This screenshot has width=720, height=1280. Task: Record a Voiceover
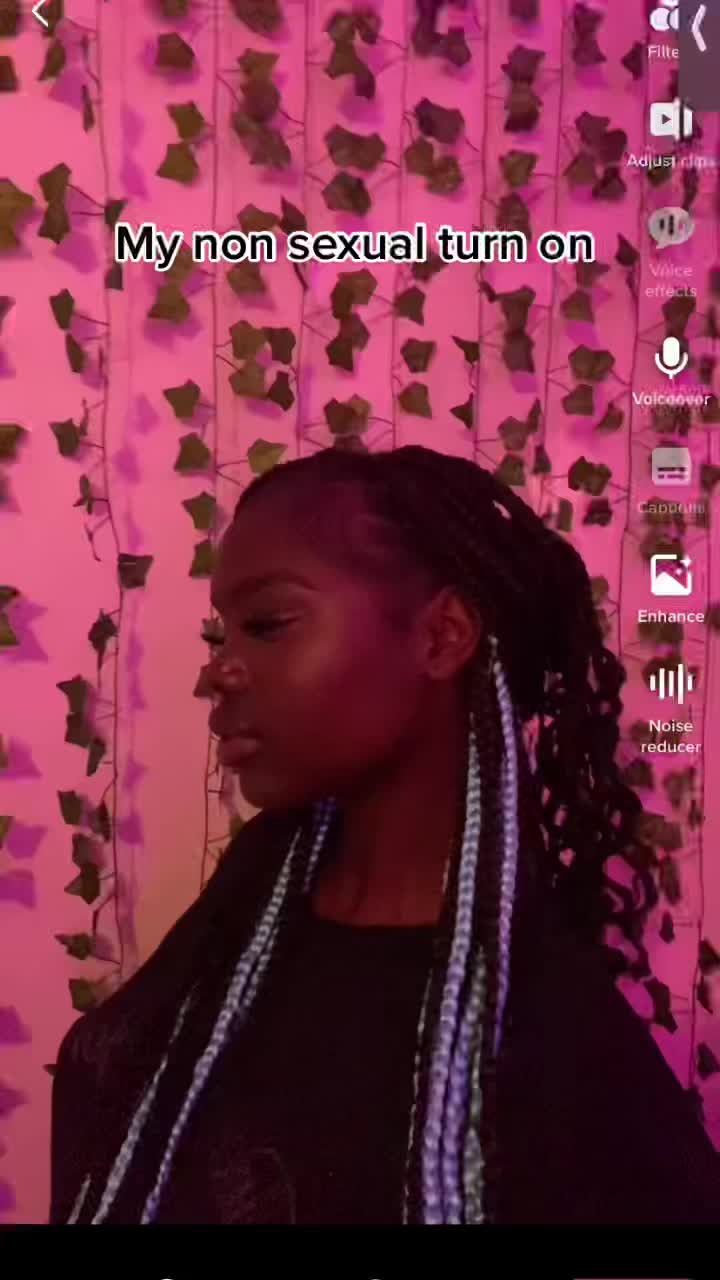click(x=670, y=360)
